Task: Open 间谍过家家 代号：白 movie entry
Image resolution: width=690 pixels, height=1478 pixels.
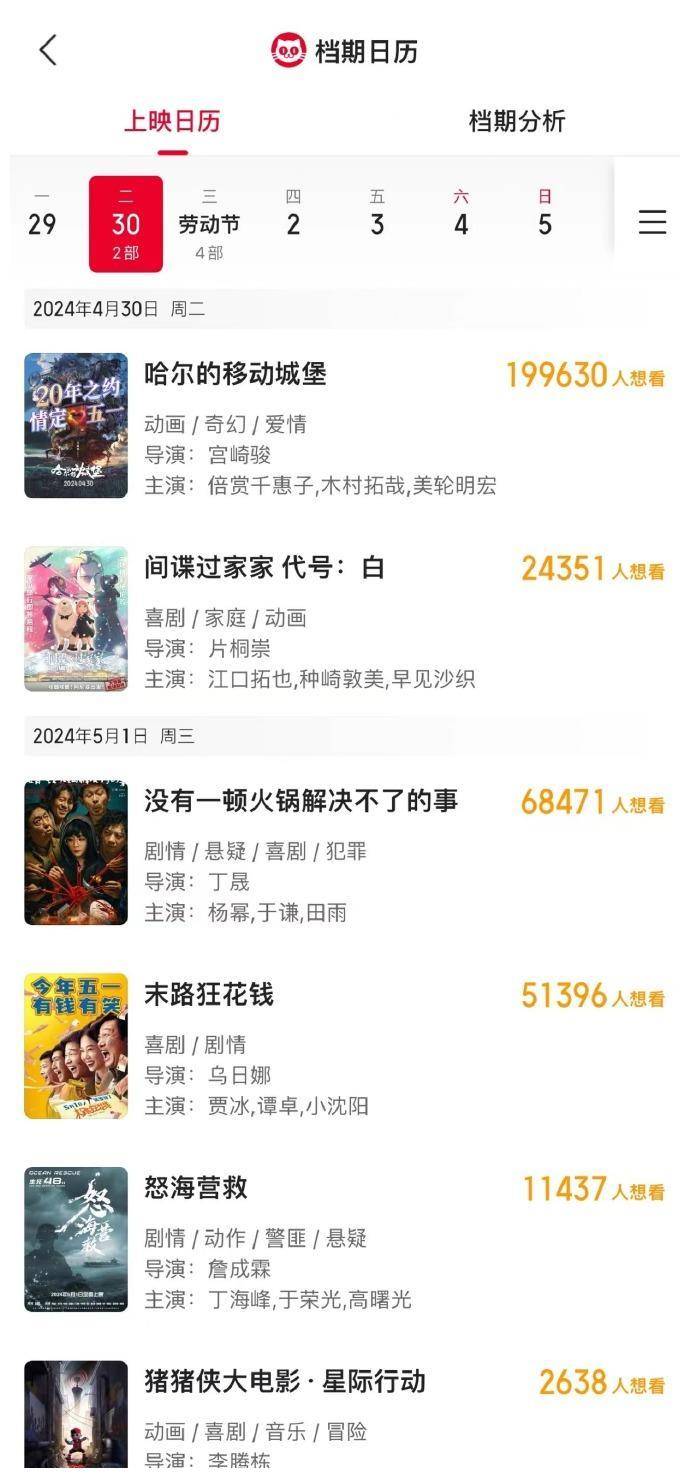Action: tap(264, 568)
